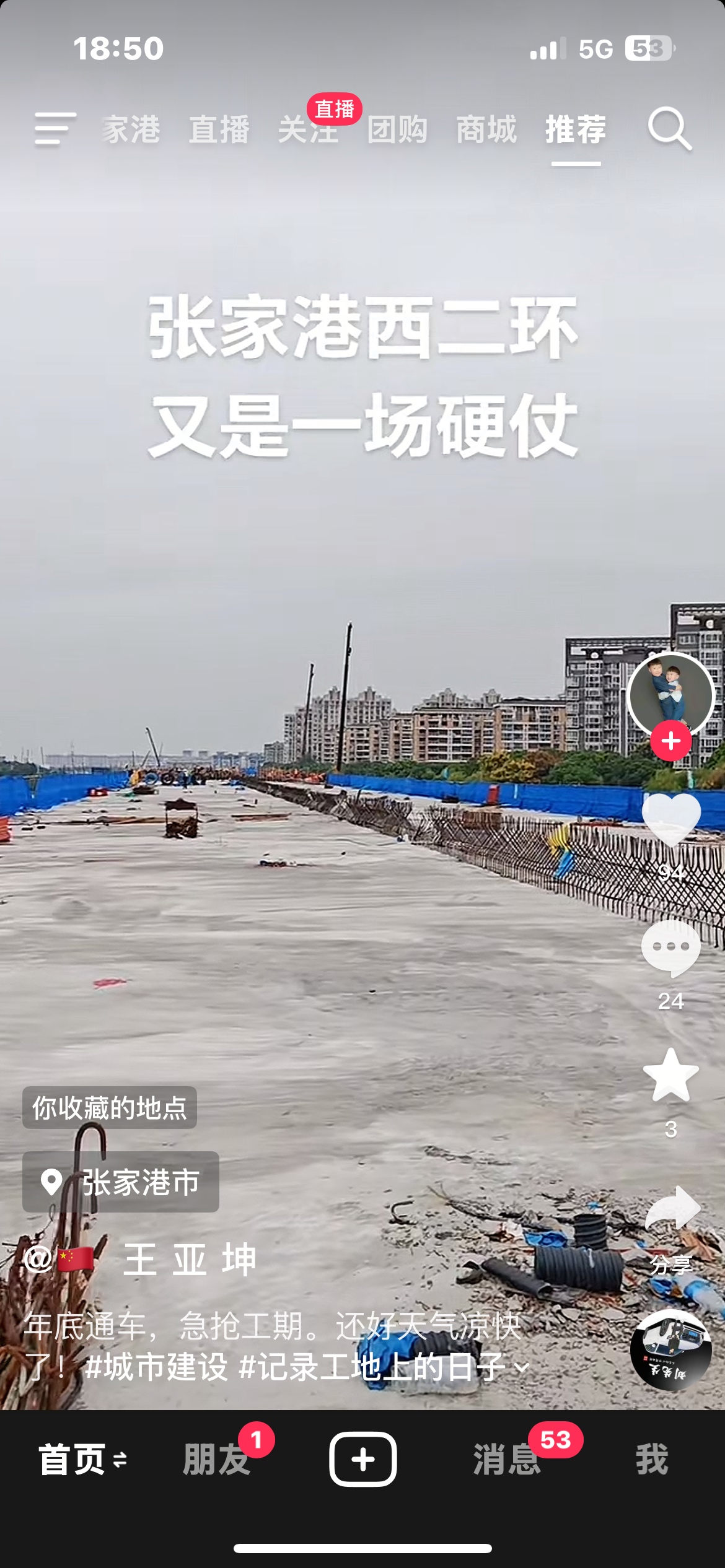The image size is (725, 1568).
Task: Expand the video caption chevron
Action: click(522, 1367)
